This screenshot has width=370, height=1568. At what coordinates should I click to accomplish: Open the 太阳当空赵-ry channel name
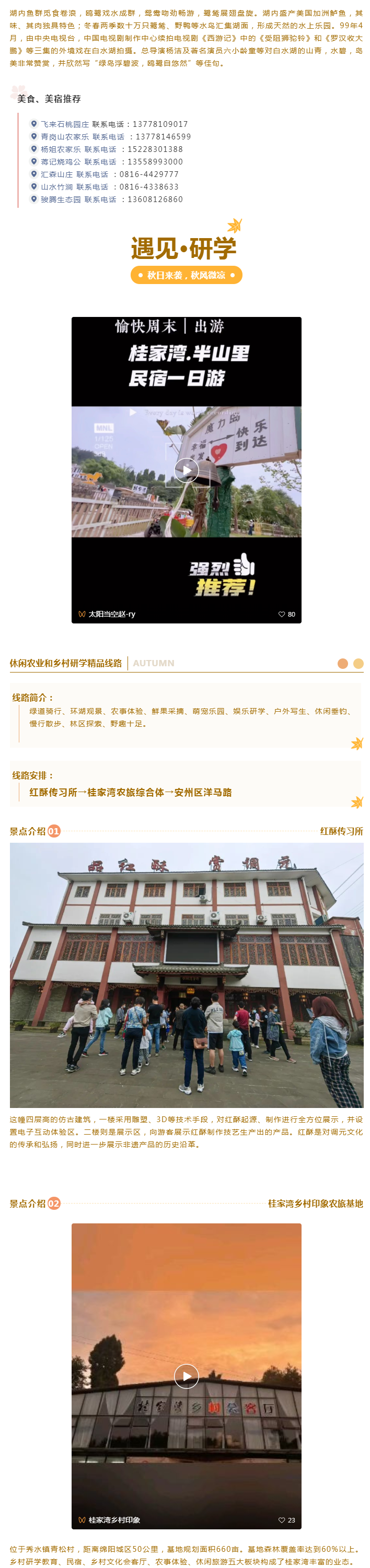coord(111,614)
